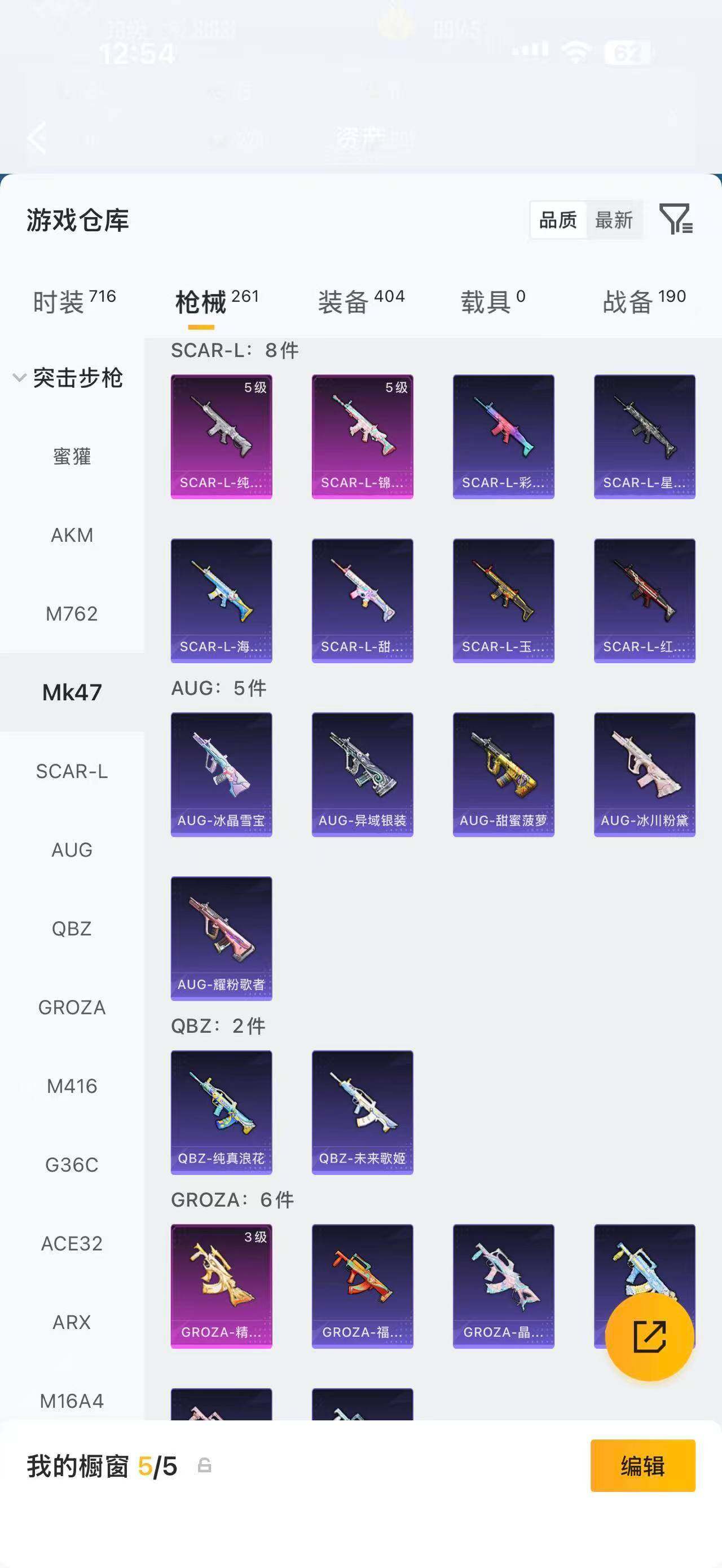The image size is (722, 1568).
Task: Open the filter icon beside 最新
Action: click(x=676, y=219)
